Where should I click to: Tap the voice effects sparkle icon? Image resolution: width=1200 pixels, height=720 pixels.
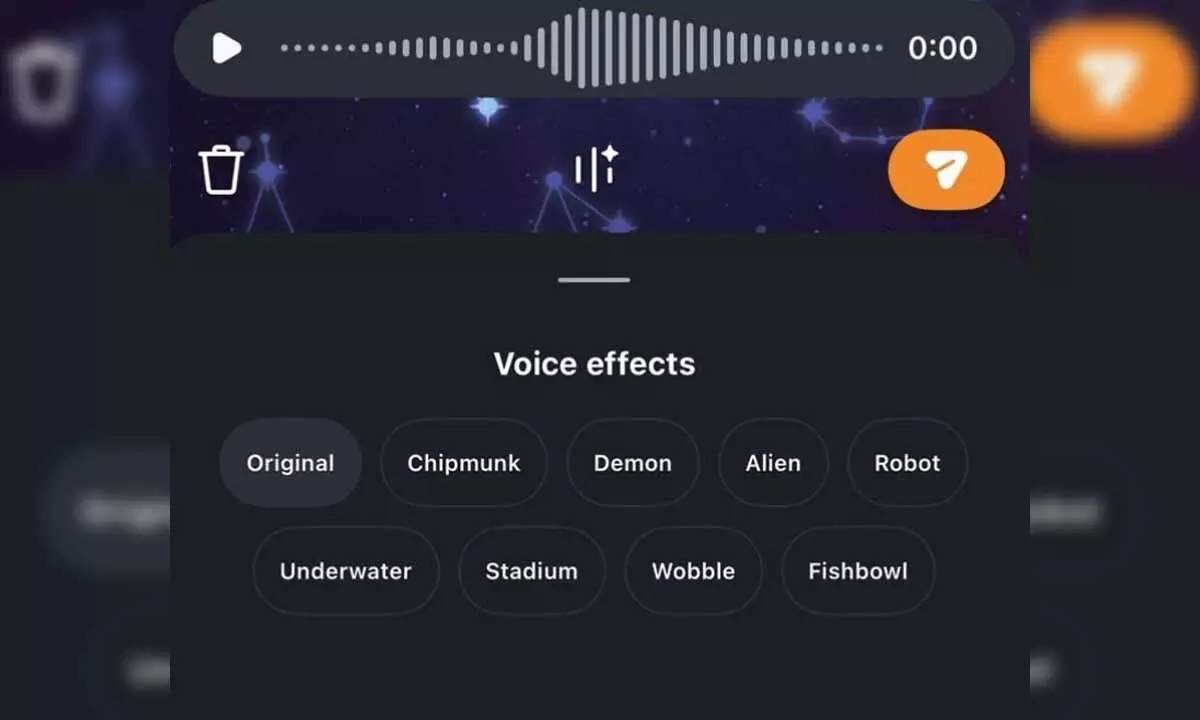[596, 169]
